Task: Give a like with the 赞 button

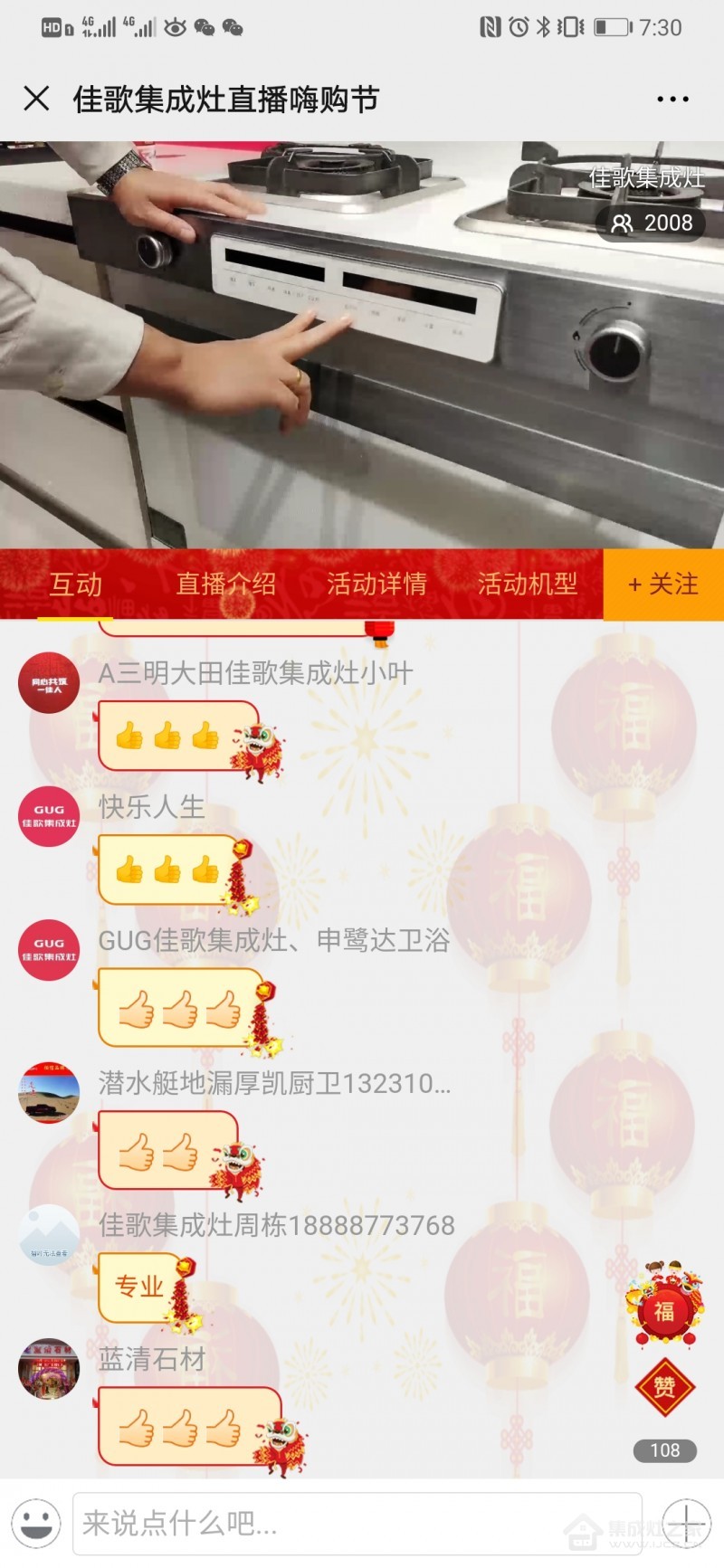Action: (664, 1386)
